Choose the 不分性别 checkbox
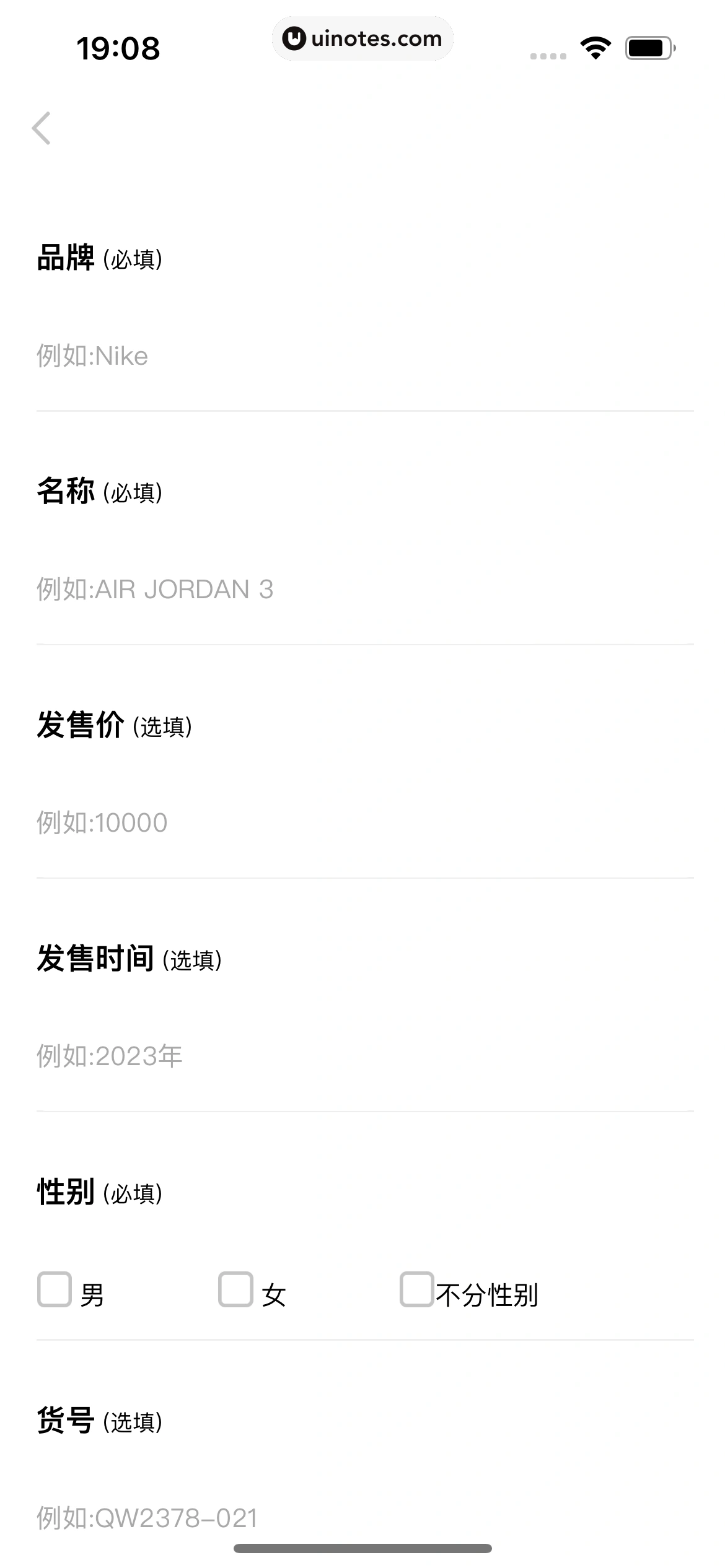 pos(416,1290)
